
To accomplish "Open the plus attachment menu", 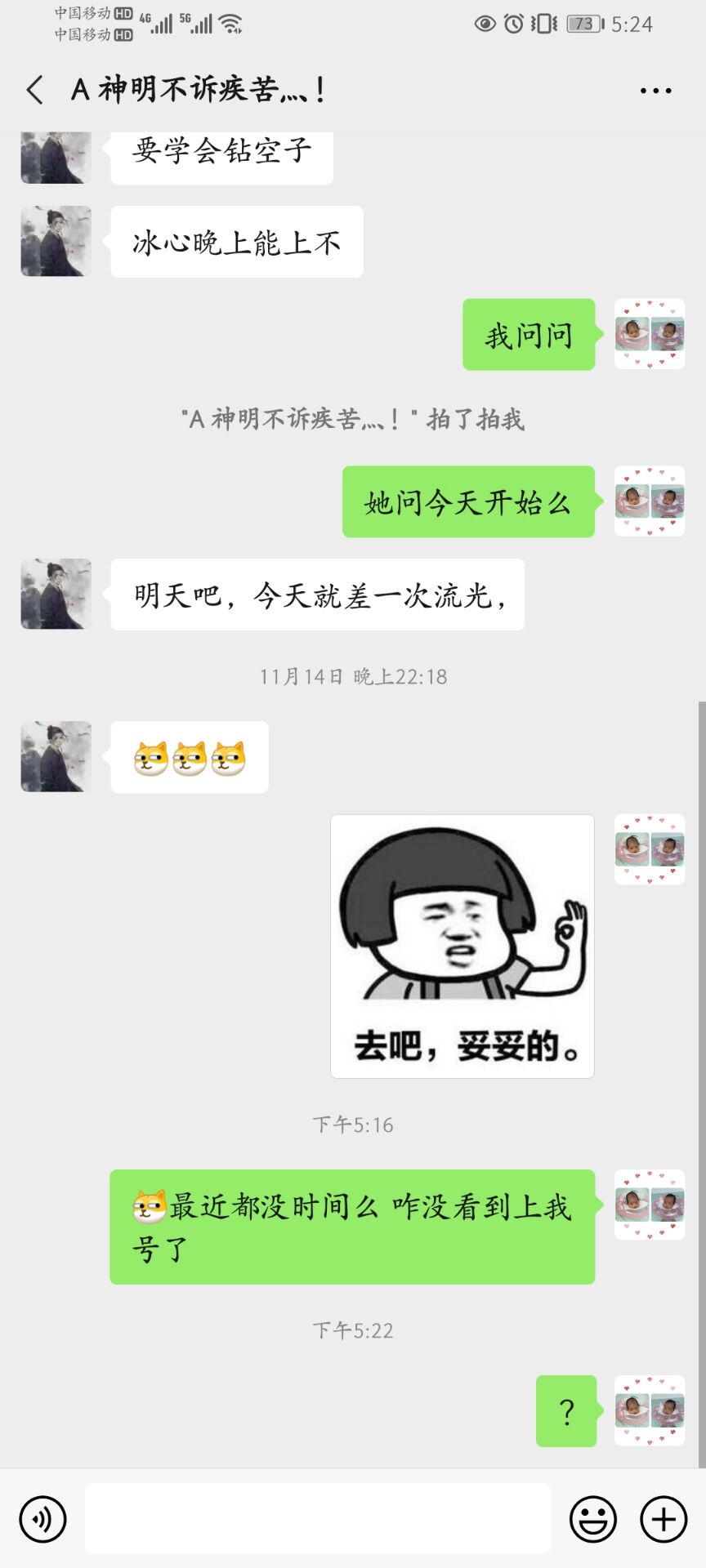I will [x=663, y=1519].
